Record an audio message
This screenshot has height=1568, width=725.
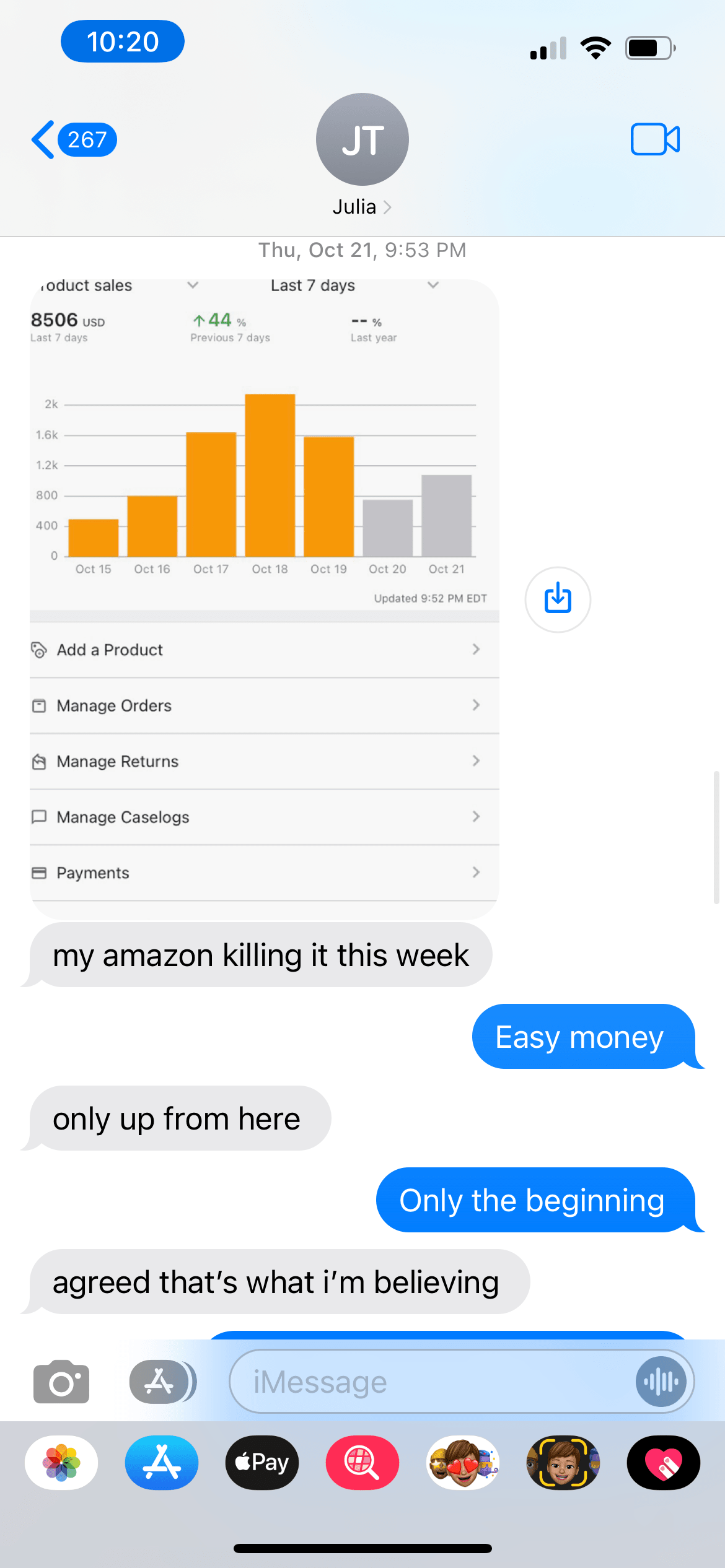[661, 1382]
